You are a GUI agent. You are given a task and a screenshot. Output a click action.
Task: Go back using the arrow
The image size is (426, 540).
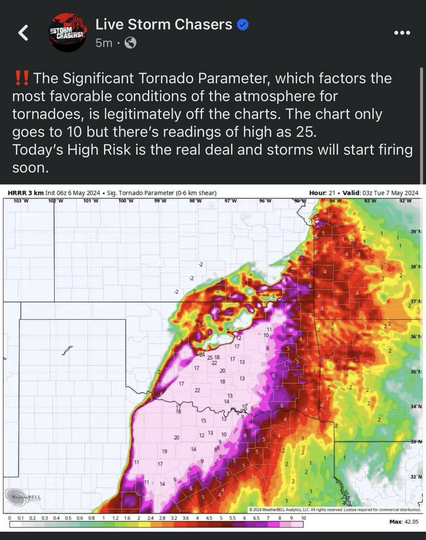[x=23, y=33]
